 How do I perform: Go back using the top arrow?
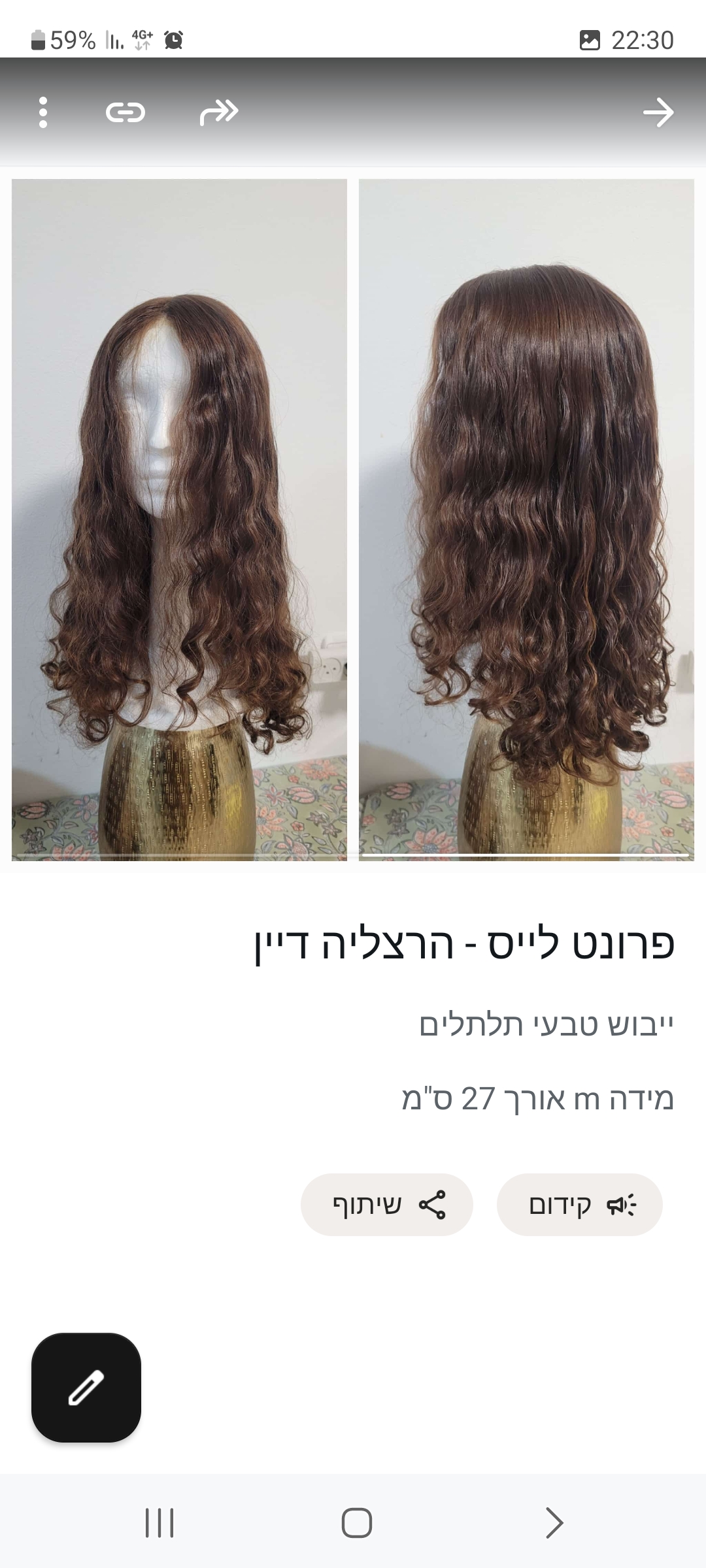pos(658,112)
